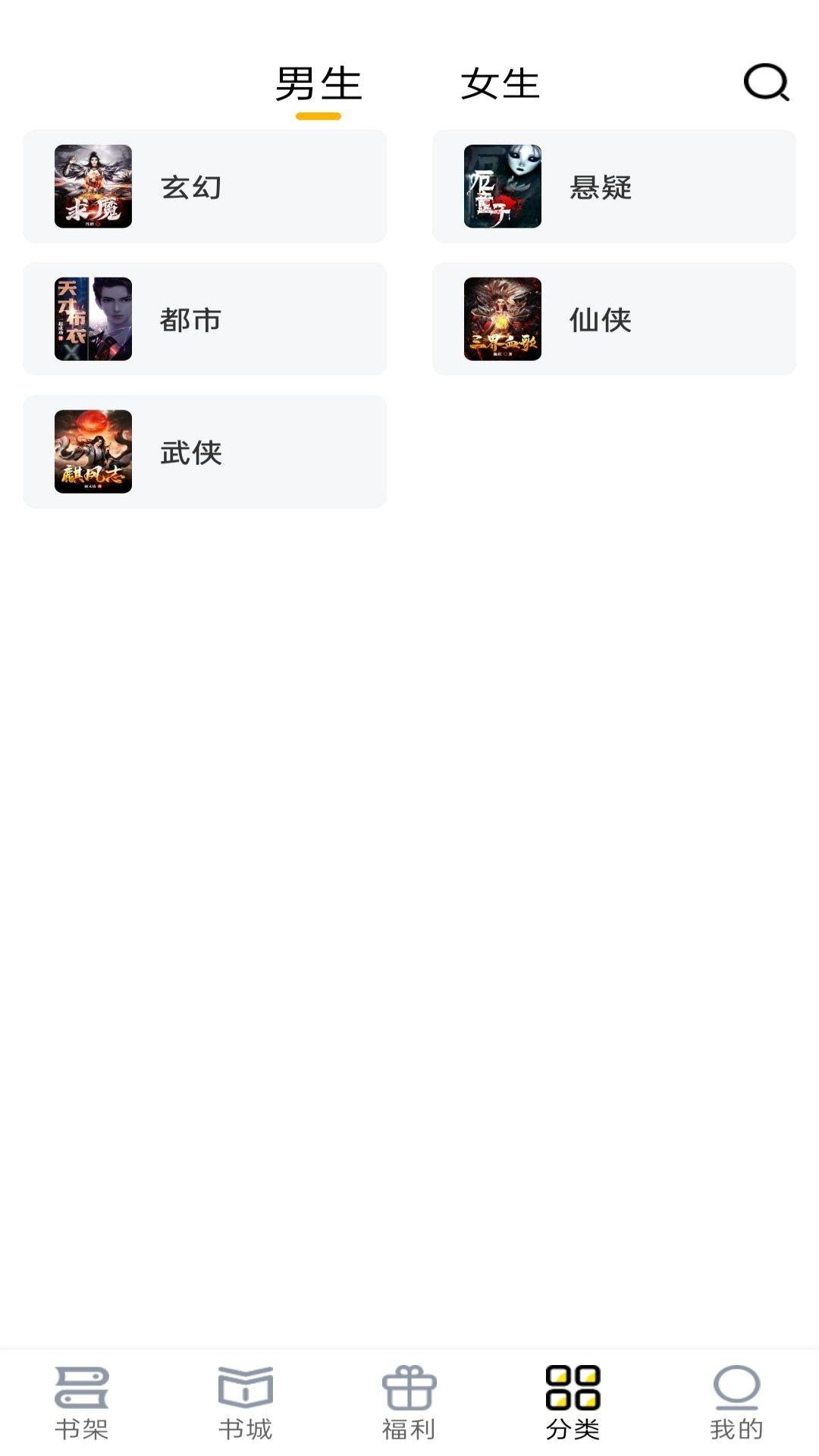This screenshot has width=819, height=1456.
Task: Select the 男生 tab
Action: click(x=318, y=85)
